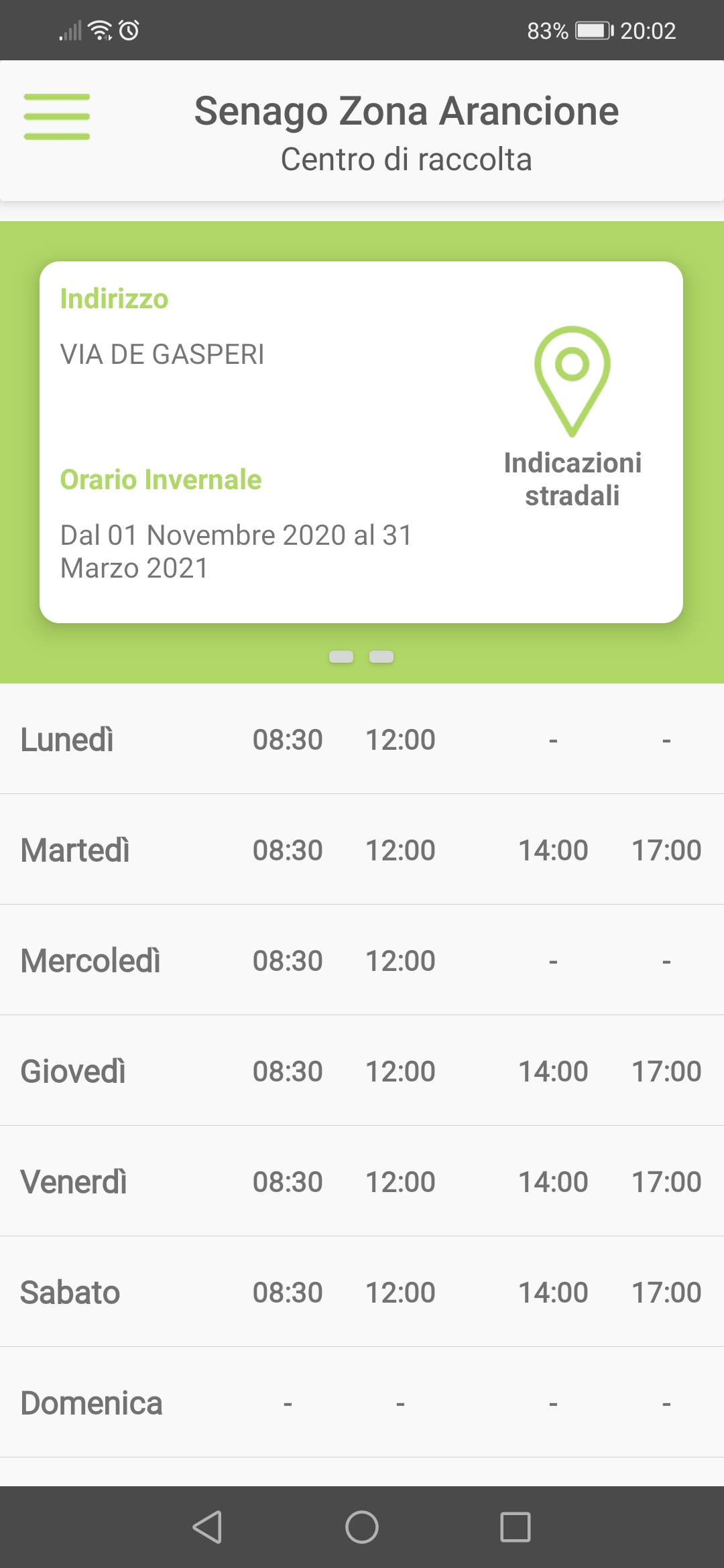The height and width of the screenshot is (1568, 724).
Task: Go back using the system back button
Action: (207, 1527)
